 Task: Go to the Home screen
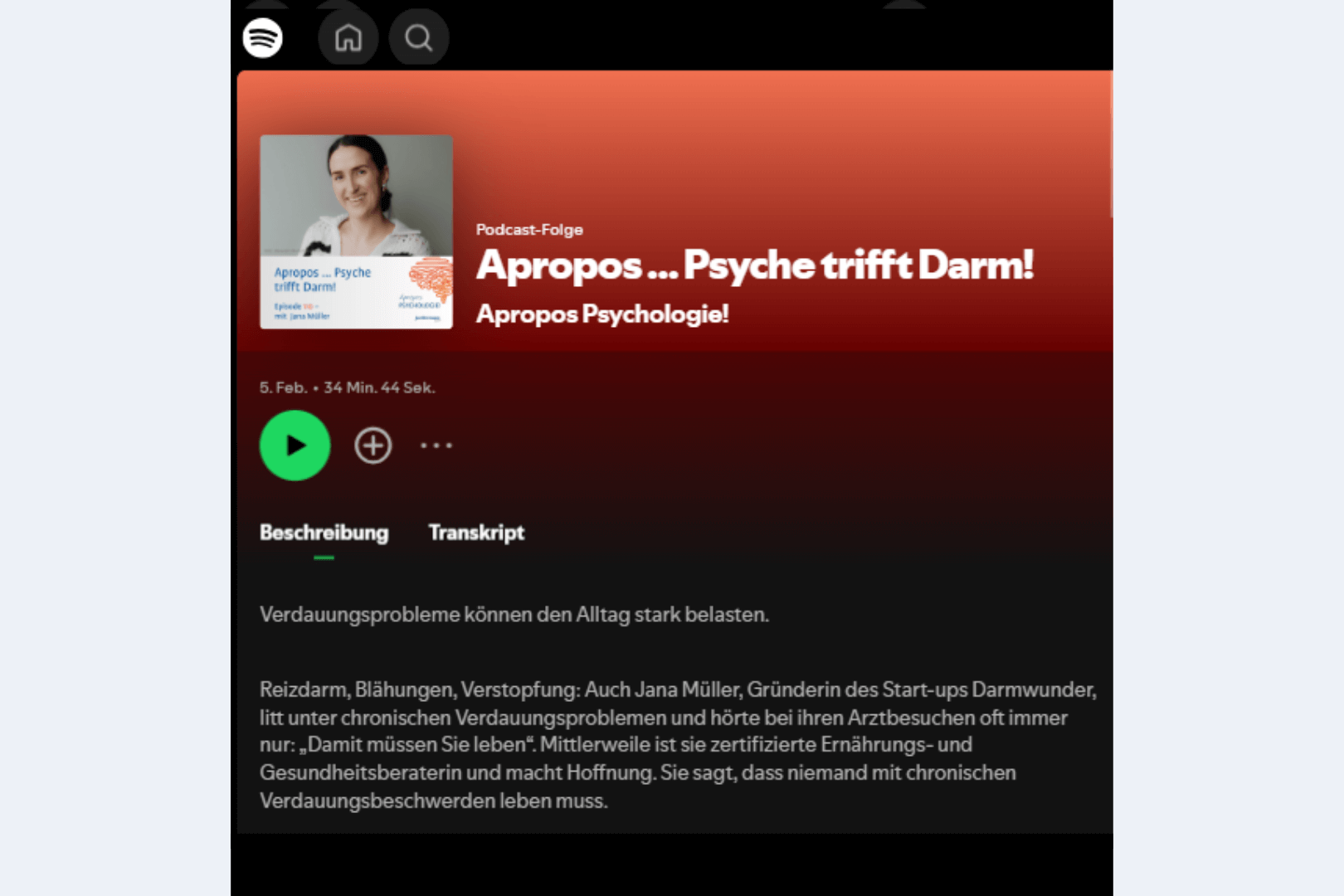pos(348,38)
